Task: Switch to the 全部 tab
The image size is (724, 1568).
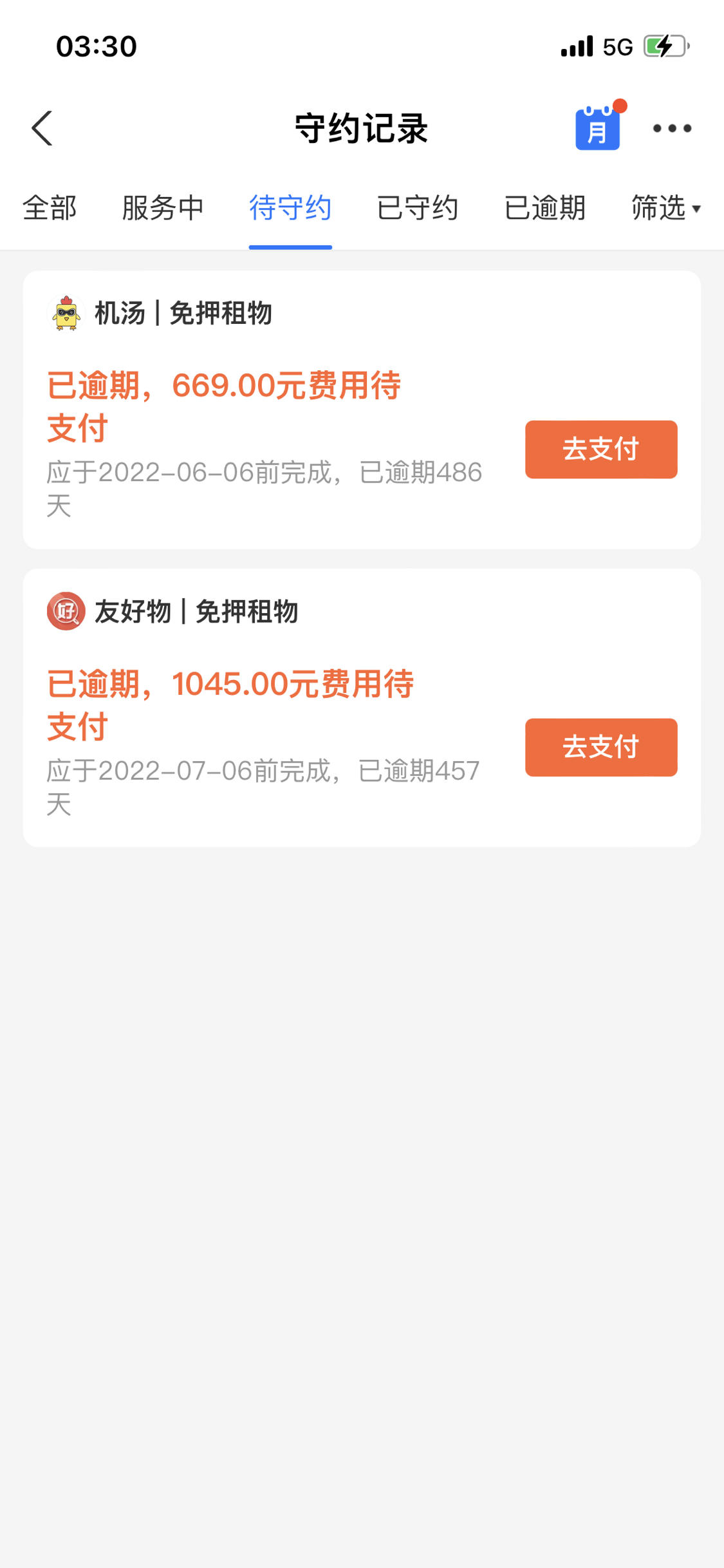Action: pyautogui.click(x=50, y=208)
